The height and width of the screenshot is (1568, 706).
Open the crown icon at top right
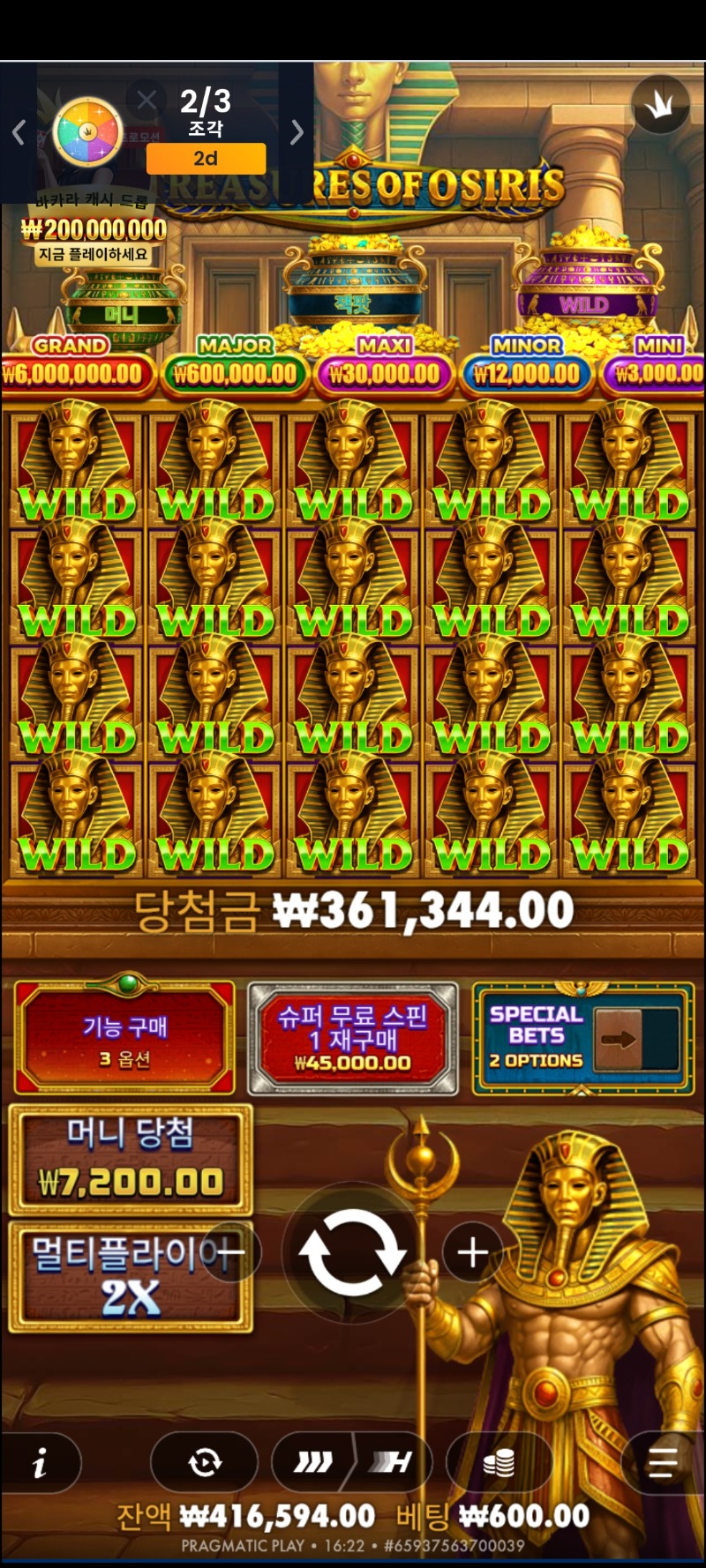(659, 106)
